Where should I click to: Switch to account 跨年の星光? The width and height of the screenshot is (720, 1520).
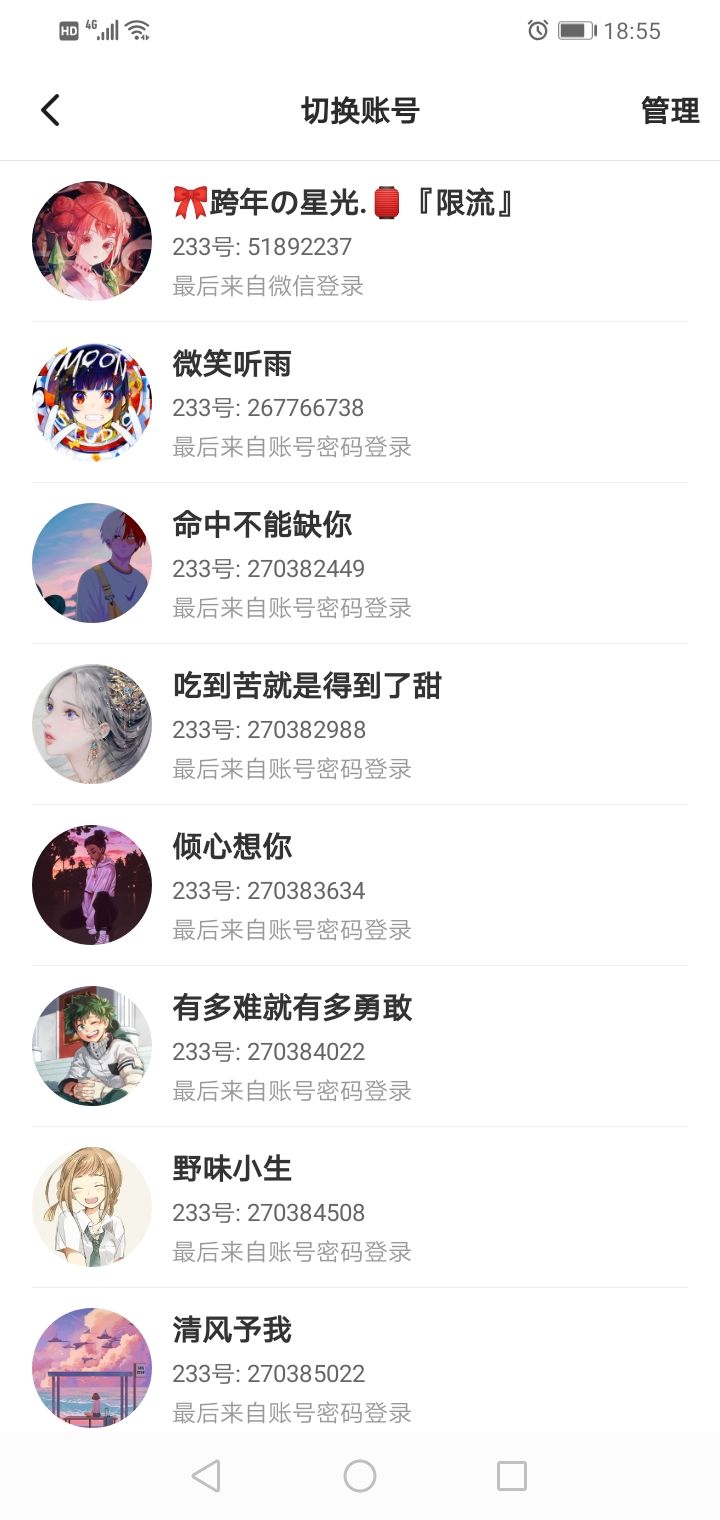pyautogui.click(x=360, y=242)
